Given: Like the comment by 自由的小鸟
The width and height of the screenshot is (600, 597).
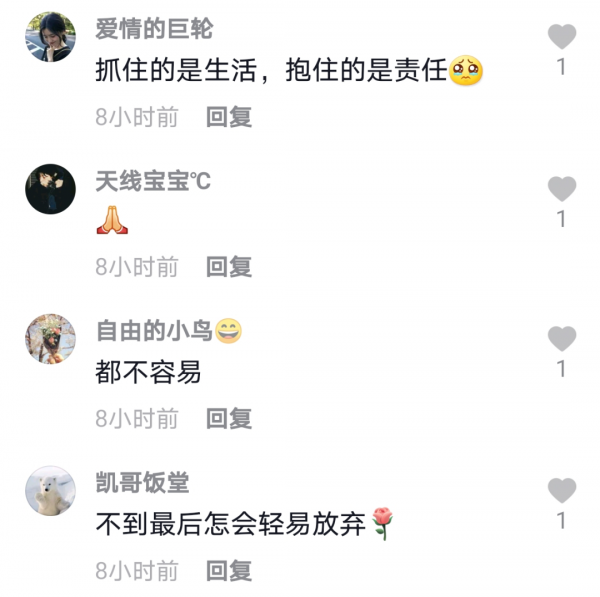Looking at the screenshot, I should point(562,339).
